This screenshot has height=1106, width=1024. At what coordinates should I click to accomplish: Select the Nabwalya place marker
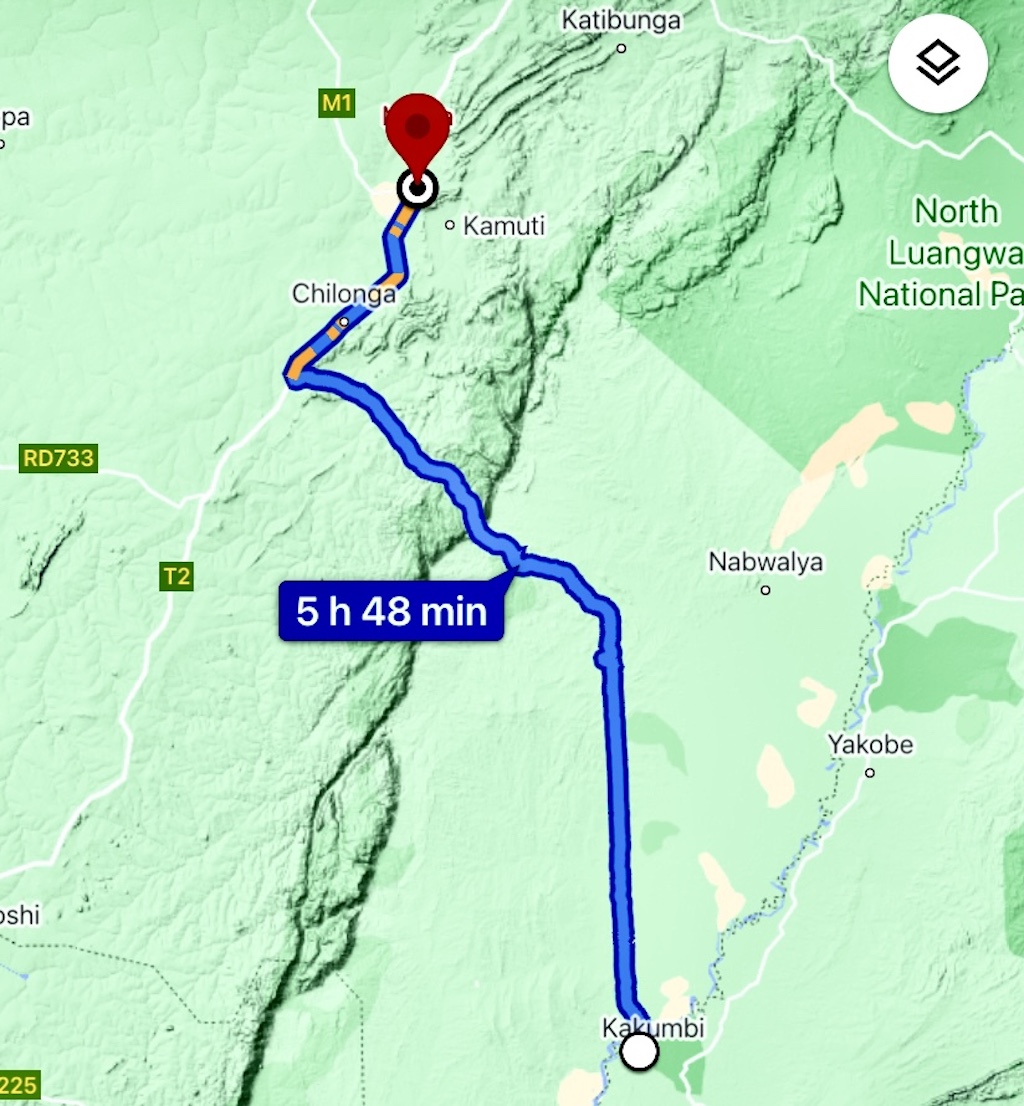coord(766,590)
